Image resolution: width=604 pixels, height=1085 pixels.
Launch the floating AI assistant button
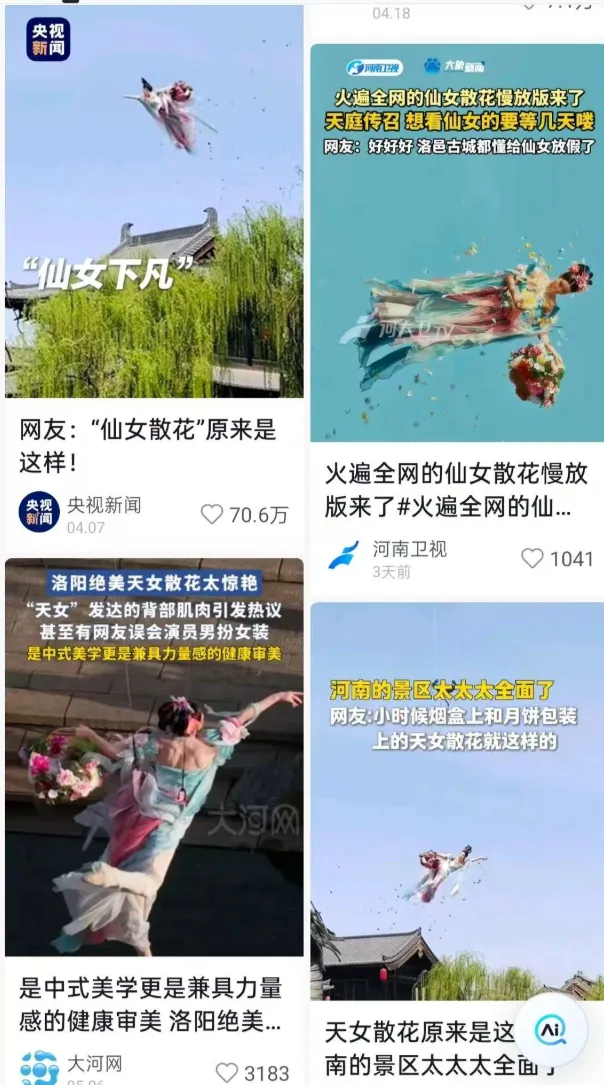coord(551,1030)
